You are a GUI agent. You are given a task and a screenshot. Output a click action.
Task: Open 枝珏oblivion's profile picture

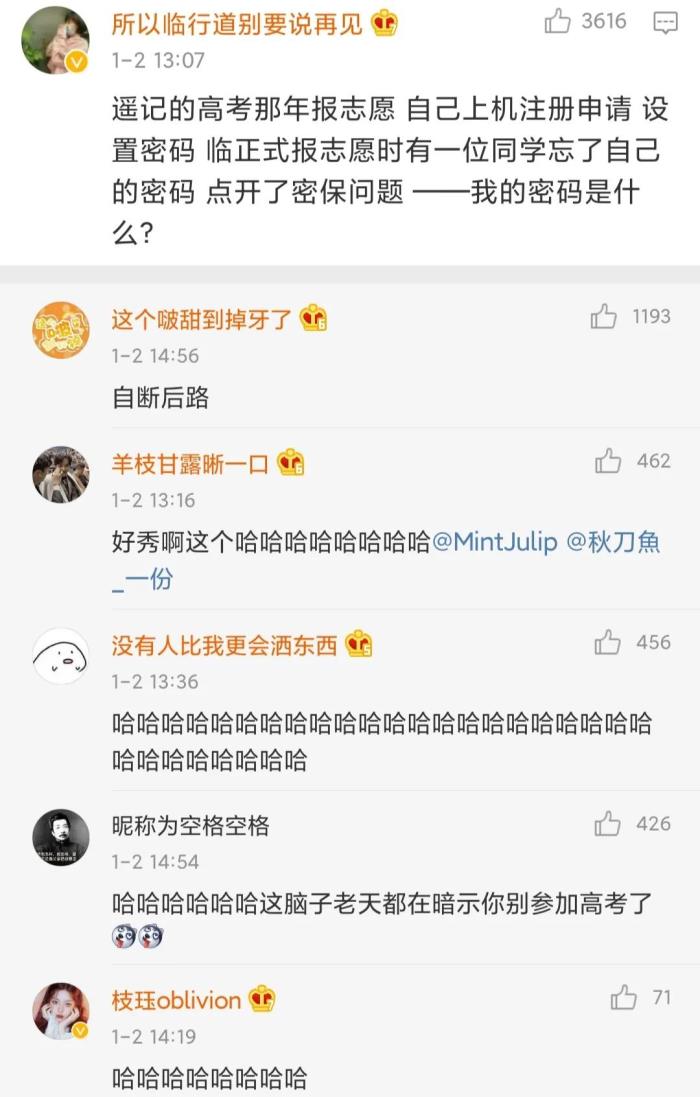60,1011
